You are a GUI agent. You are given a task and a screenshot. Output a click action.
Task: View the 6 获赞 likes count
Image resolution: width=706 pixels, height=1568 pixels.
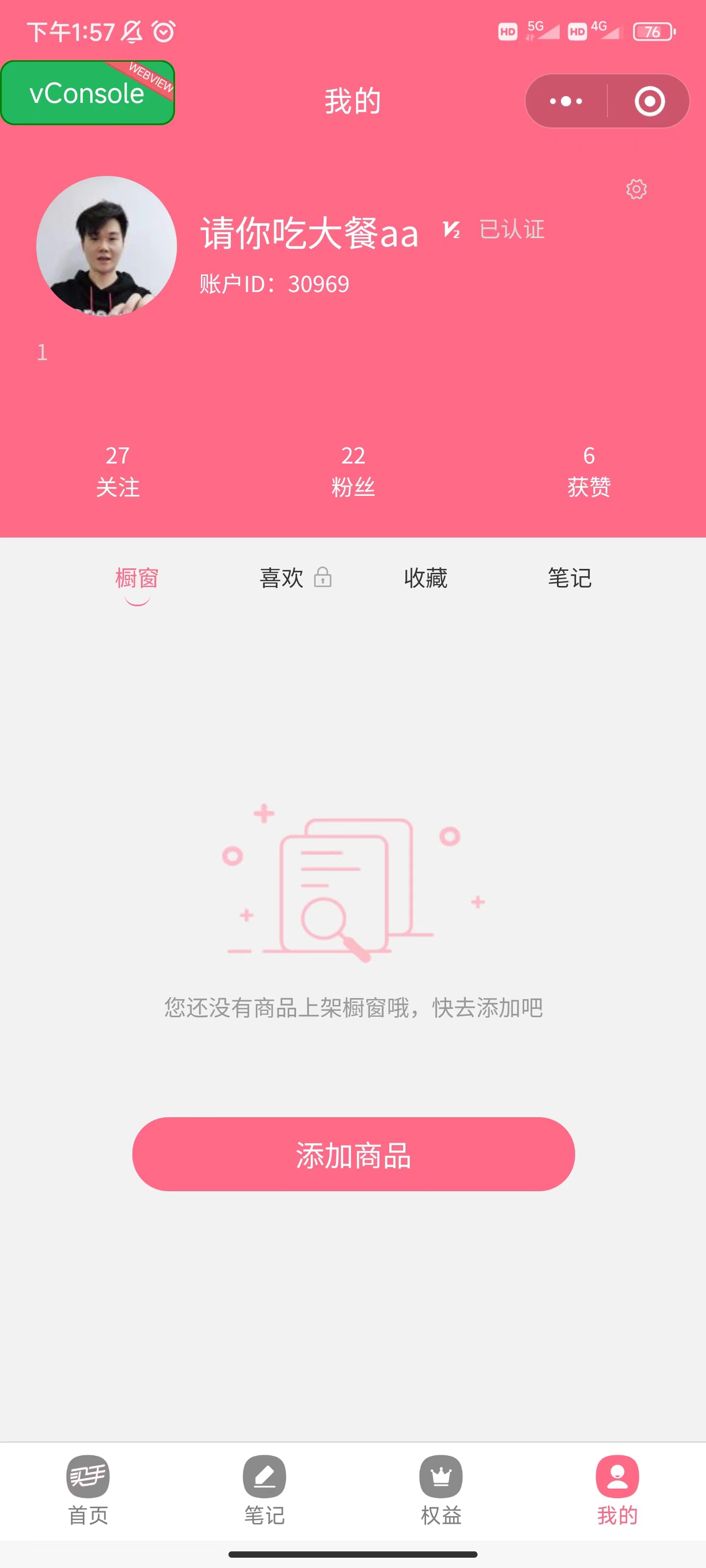pyautogui.click(x=588, y=471)
